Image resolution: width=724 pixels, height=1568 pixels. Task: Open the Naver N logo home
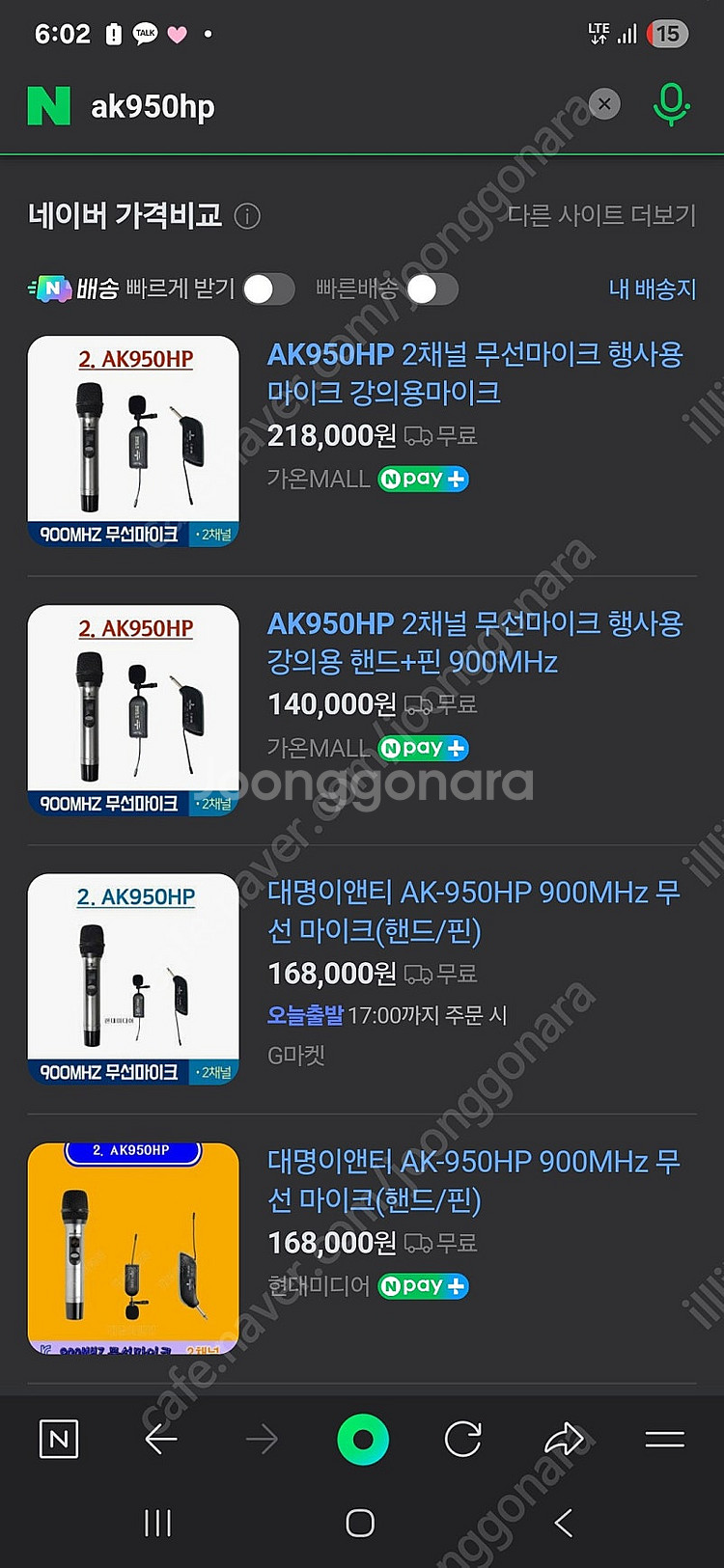(49, 106)
